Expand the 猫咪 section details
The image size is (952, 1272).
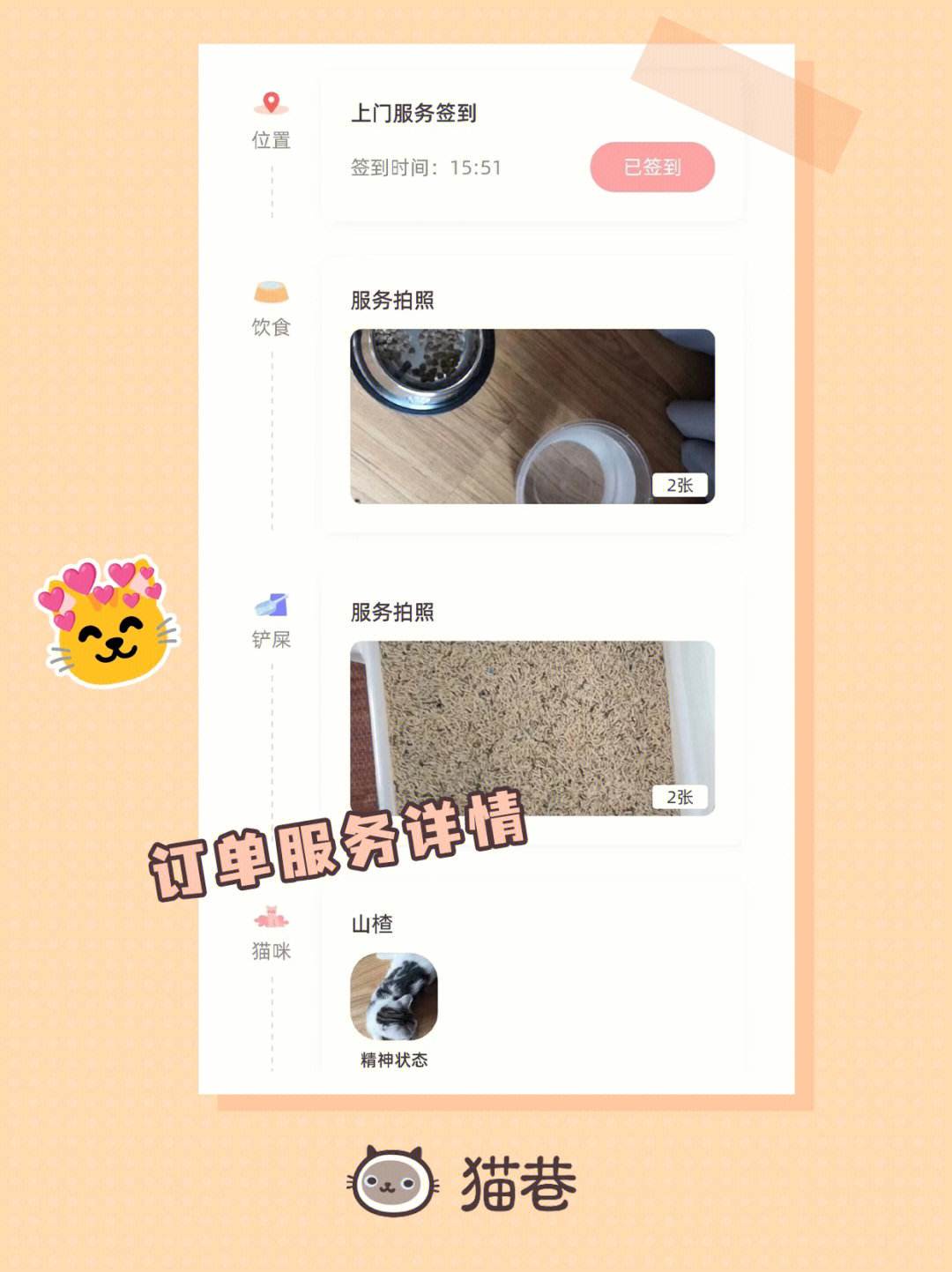[x=271, y=952]
